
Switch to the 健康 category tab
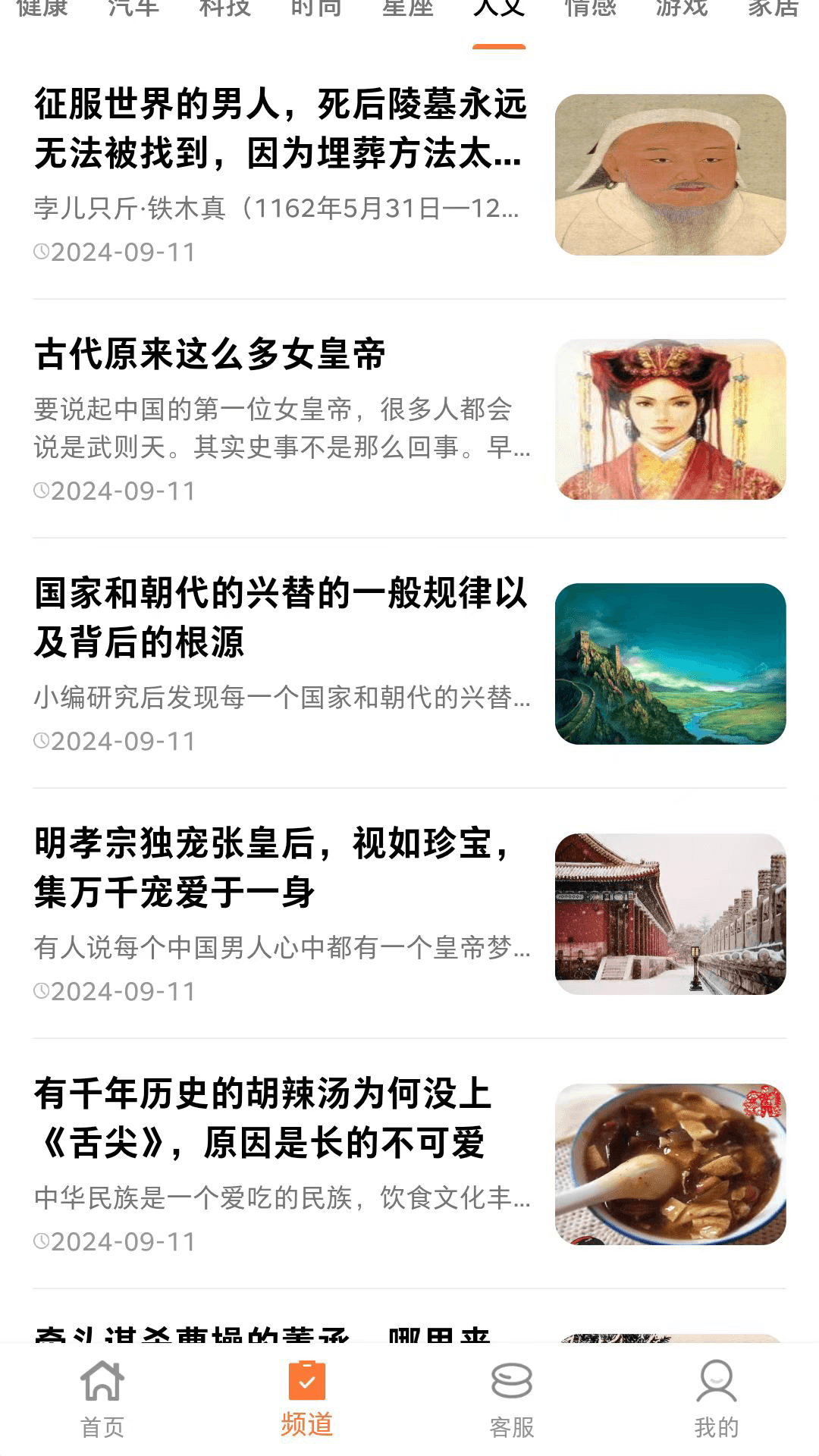tap(42, 9)
